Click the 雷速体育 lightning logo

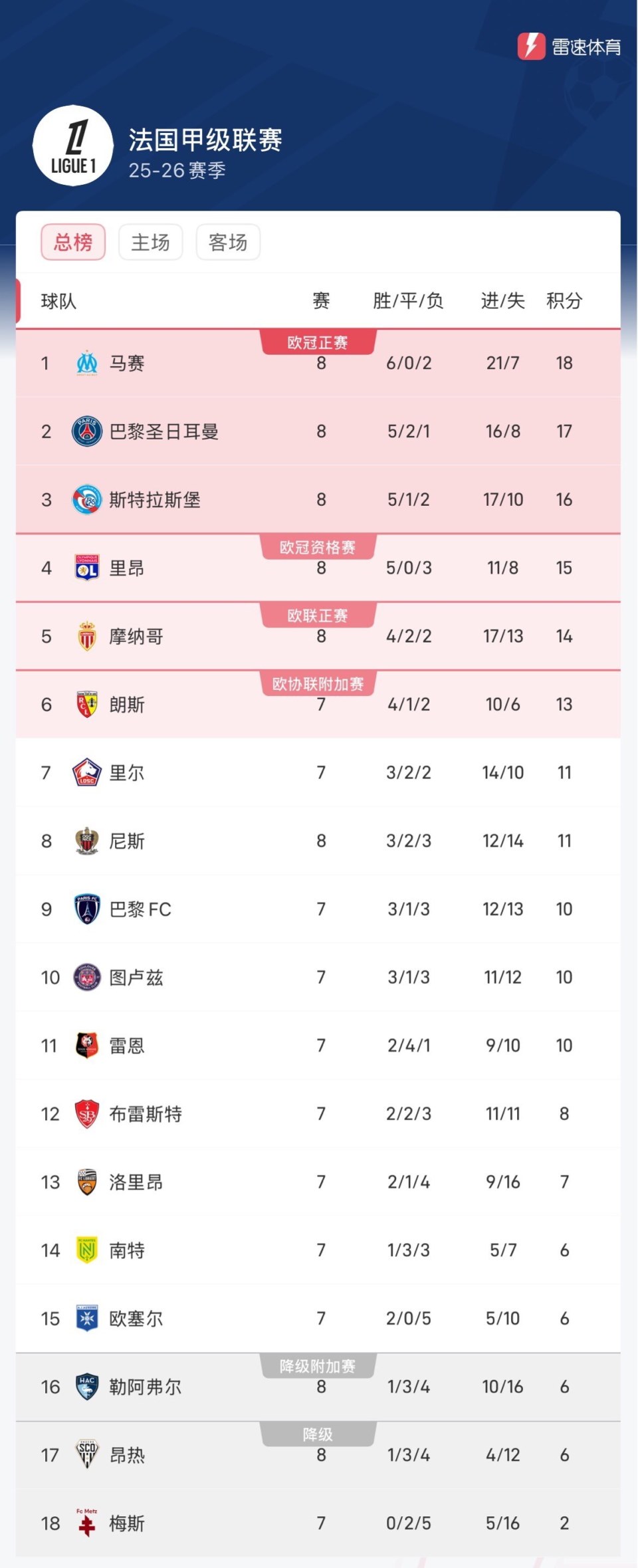tap(532, 45)
